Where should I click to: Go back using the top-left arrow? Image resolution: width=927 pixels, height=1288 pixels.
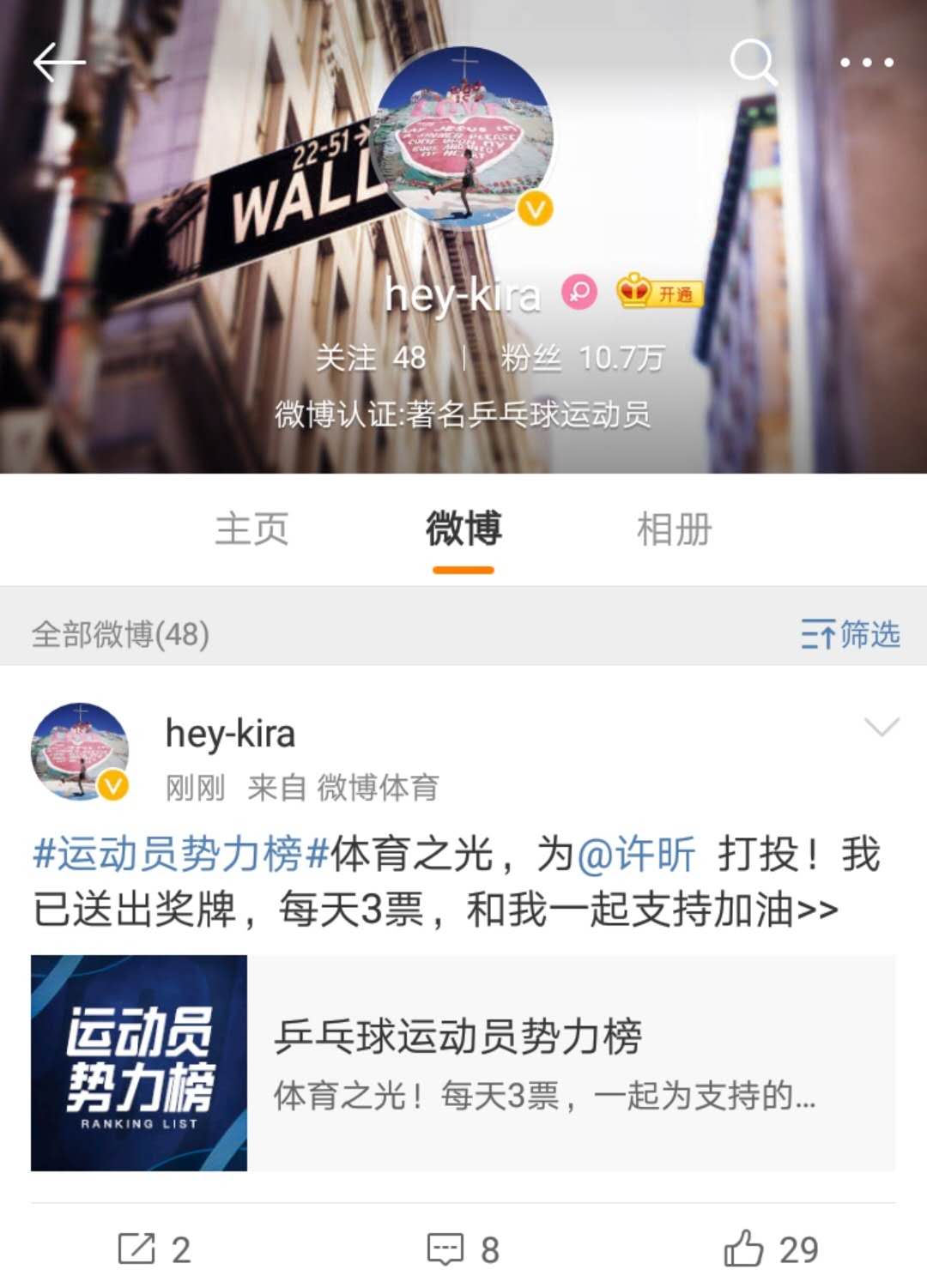click(58, 63)
